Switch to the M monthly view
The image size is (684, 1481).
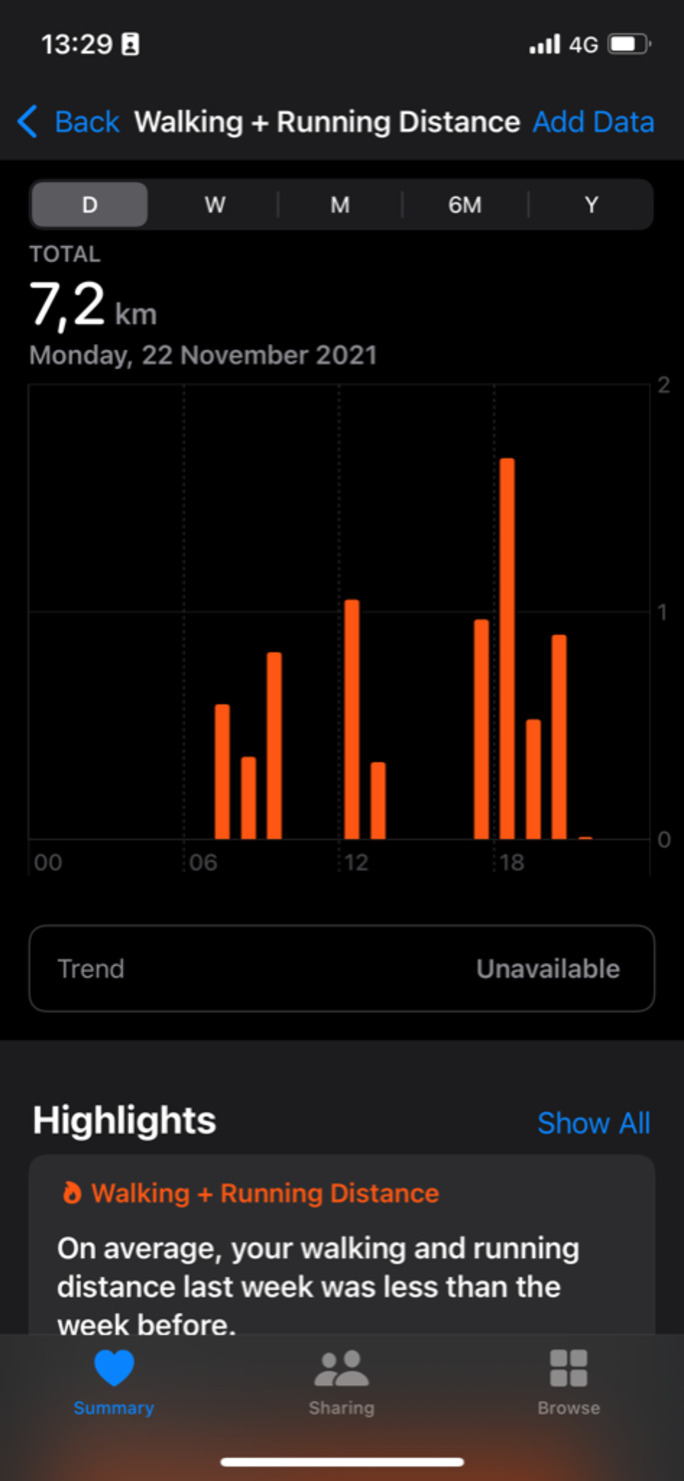pyautogui.click(x=340, y=205)
